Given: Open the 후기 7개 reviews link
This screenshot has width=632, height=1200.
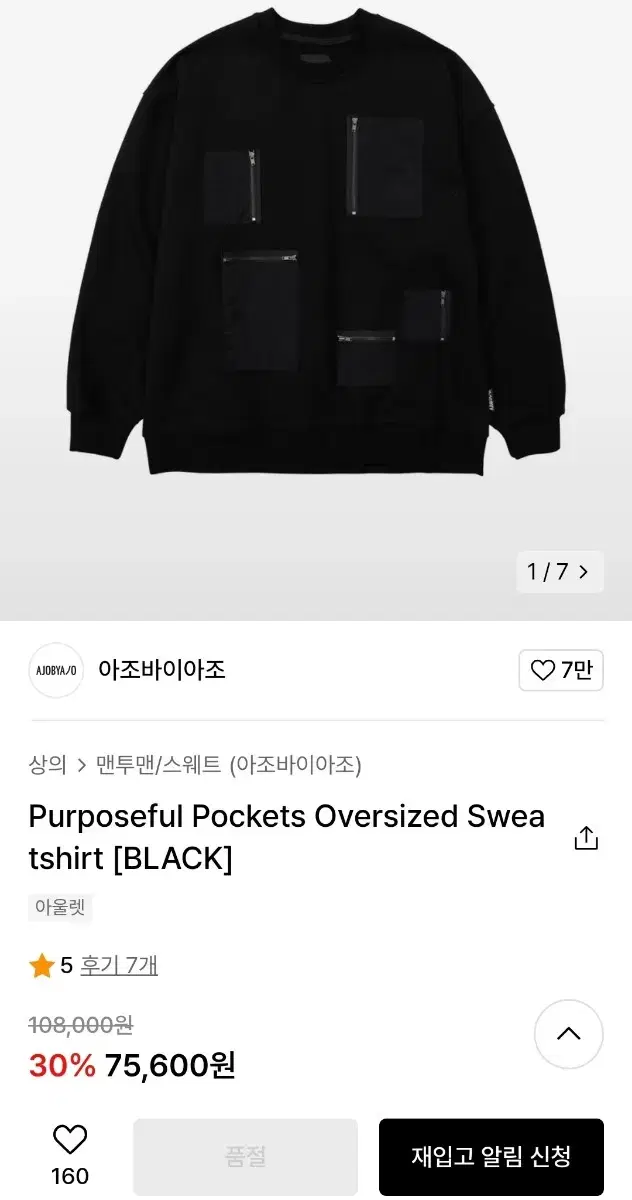Looking at the screenshot, I should click(x=119, y=965).
